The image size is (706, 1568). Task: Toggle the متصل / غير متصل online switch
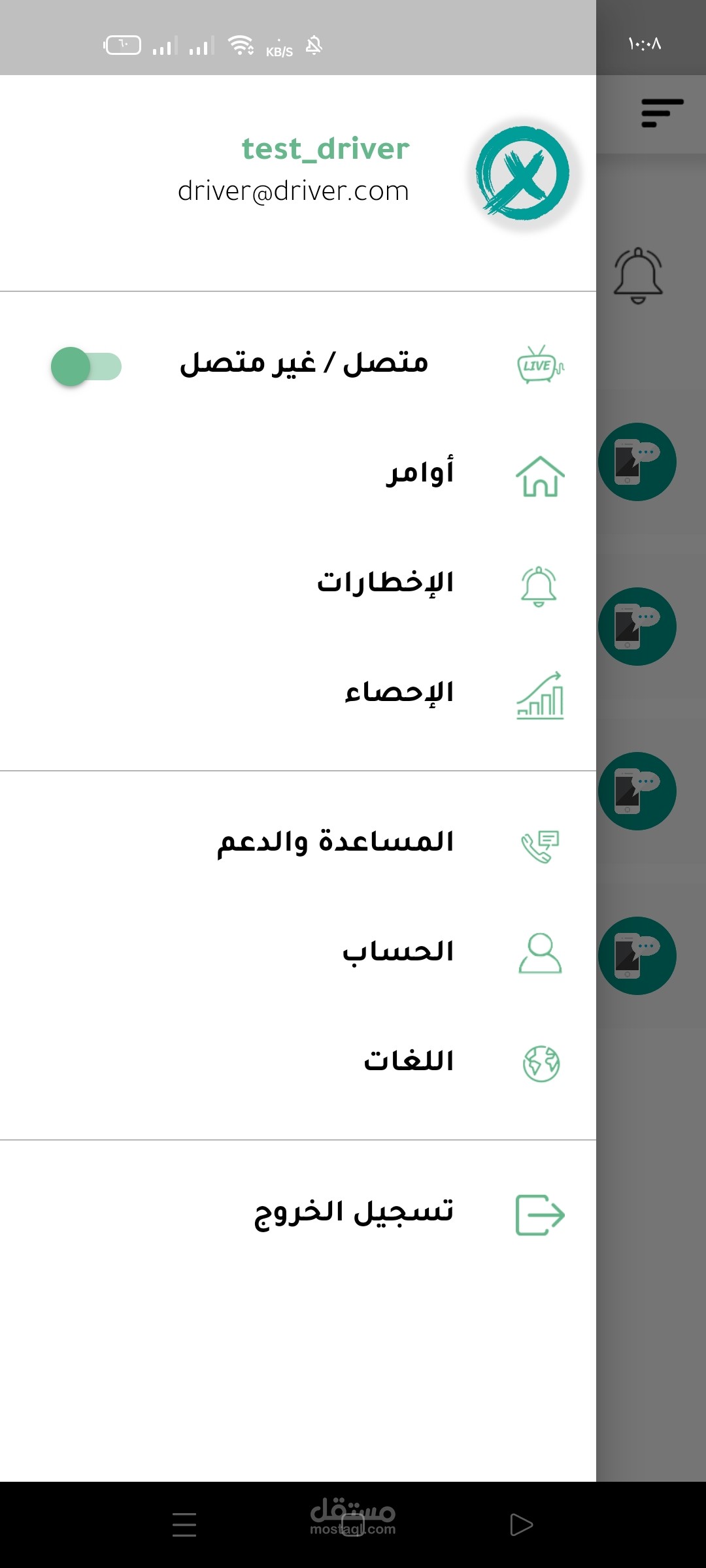pyautogui.click(x=86, y=367)
